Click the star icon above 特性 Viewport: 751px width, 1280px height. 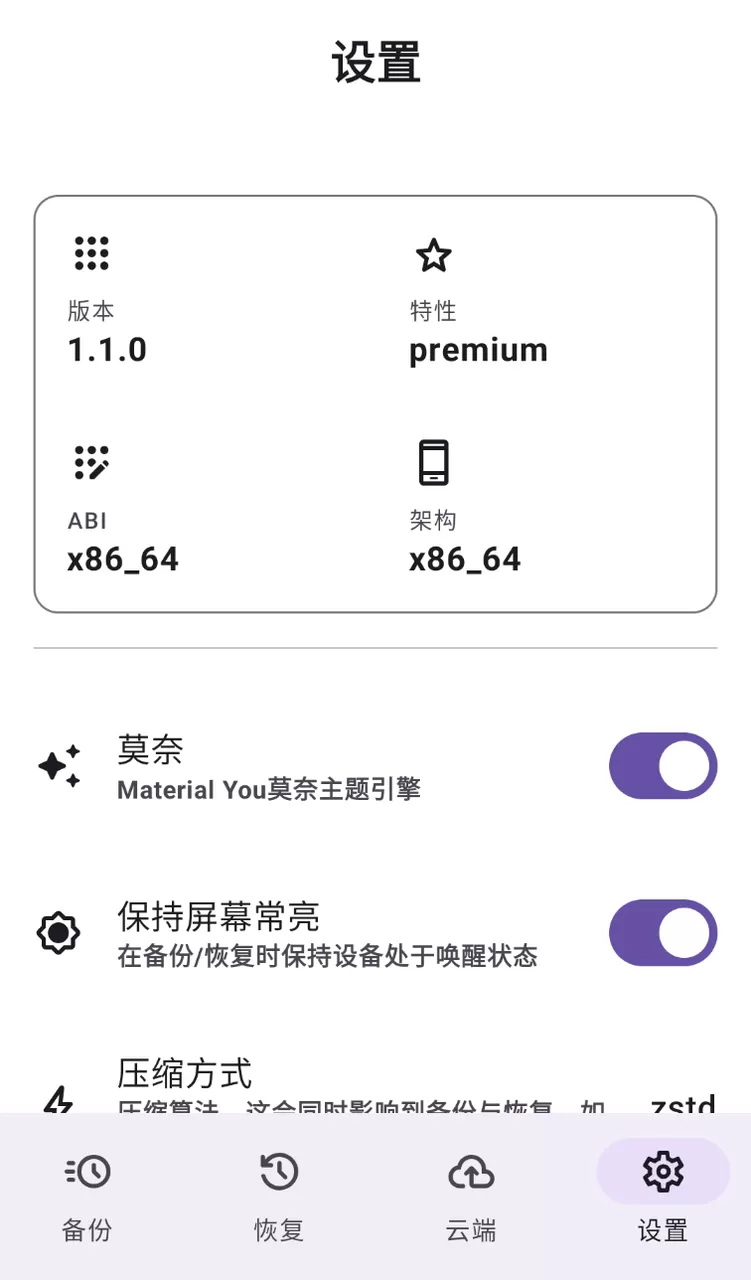coord(434,254)
